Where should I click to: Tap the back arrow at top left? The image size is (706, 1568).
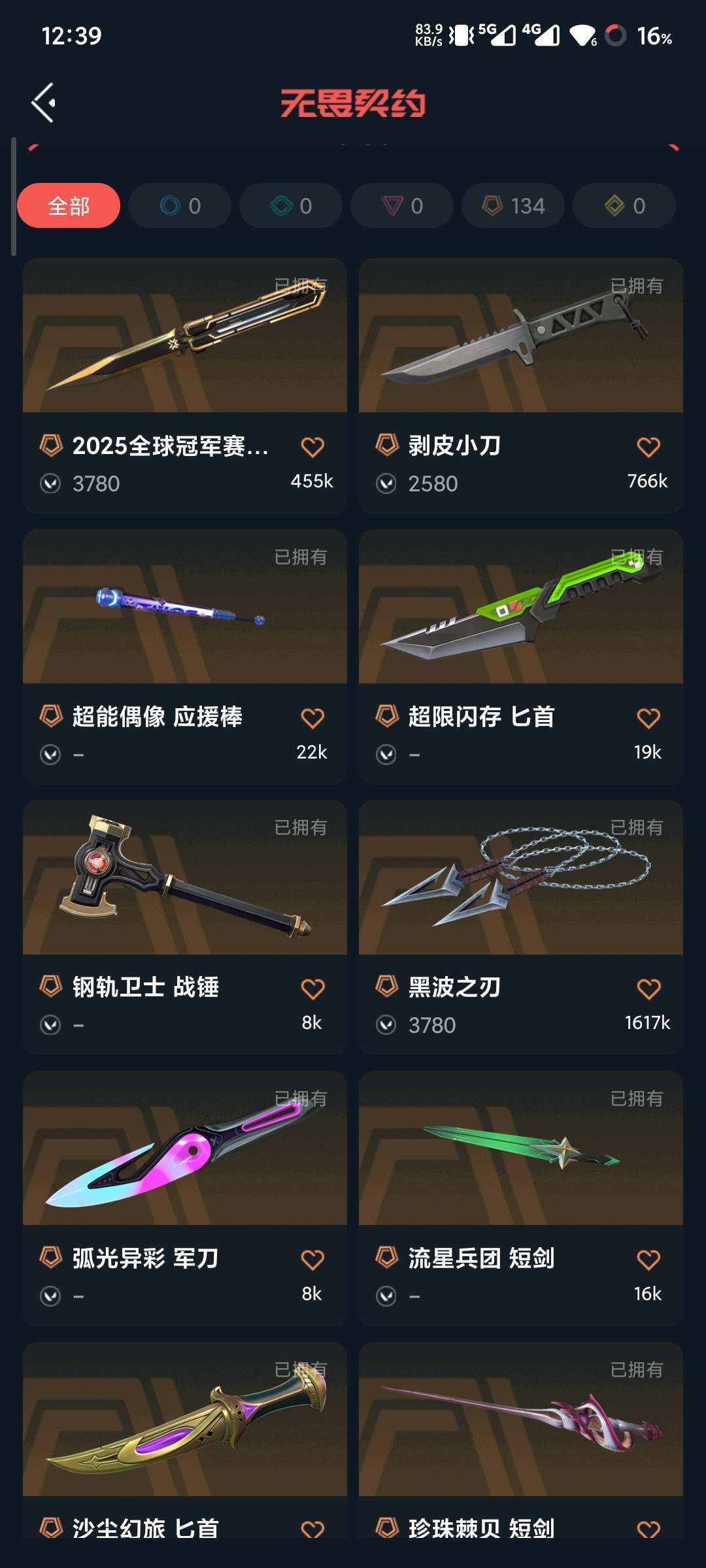(x=43, y=102)
